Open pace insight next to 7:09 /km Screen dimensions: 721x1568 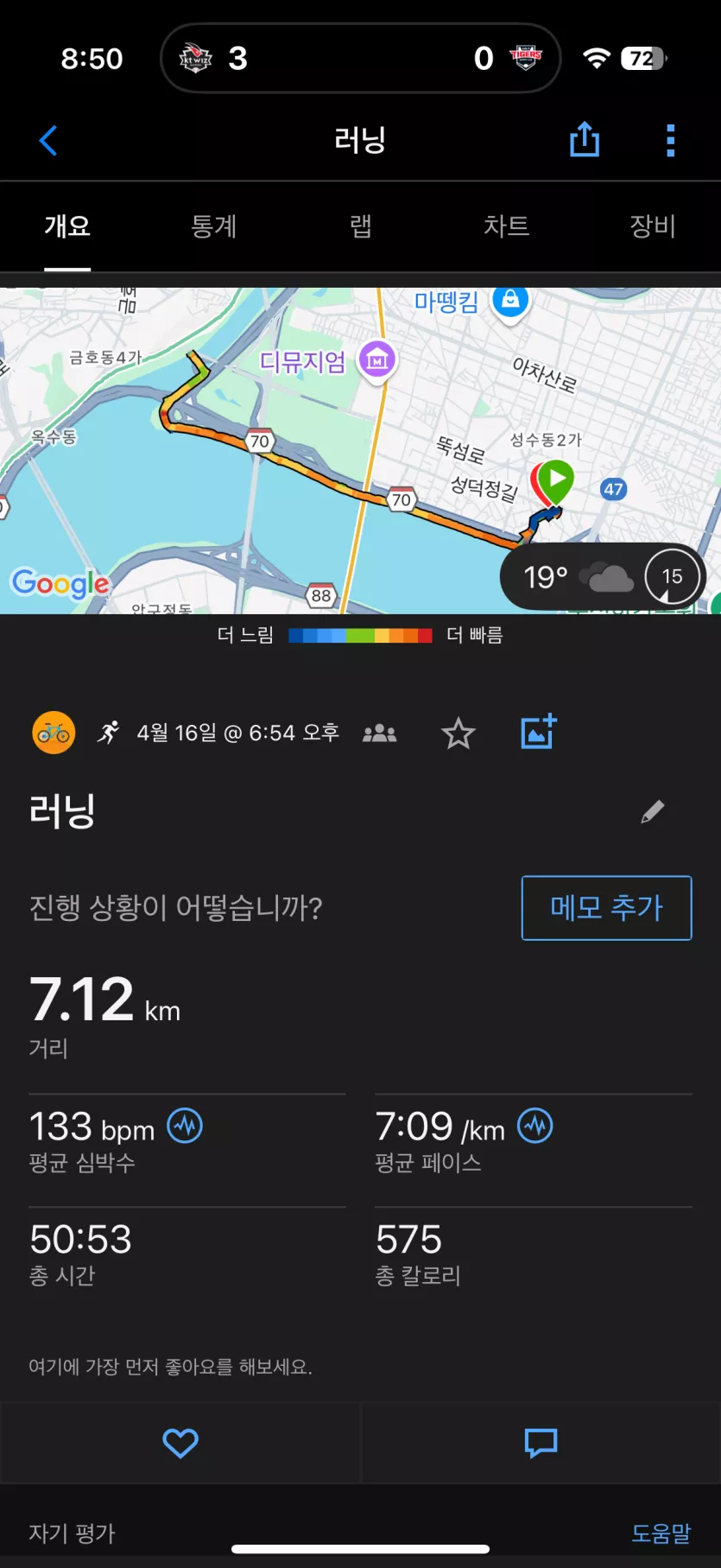tap(535, 1126)
